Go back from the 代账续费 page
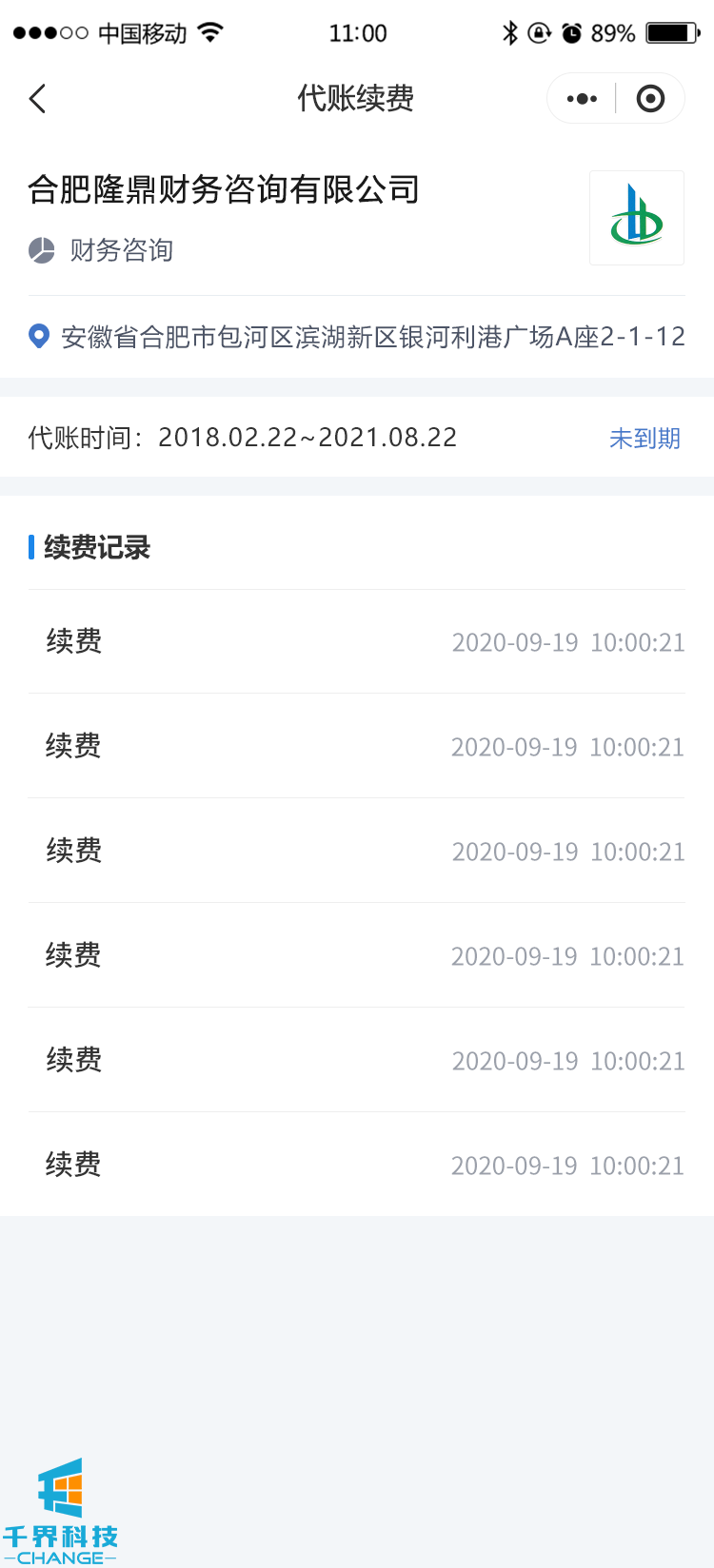714x1568 pixels. point(38,99)
